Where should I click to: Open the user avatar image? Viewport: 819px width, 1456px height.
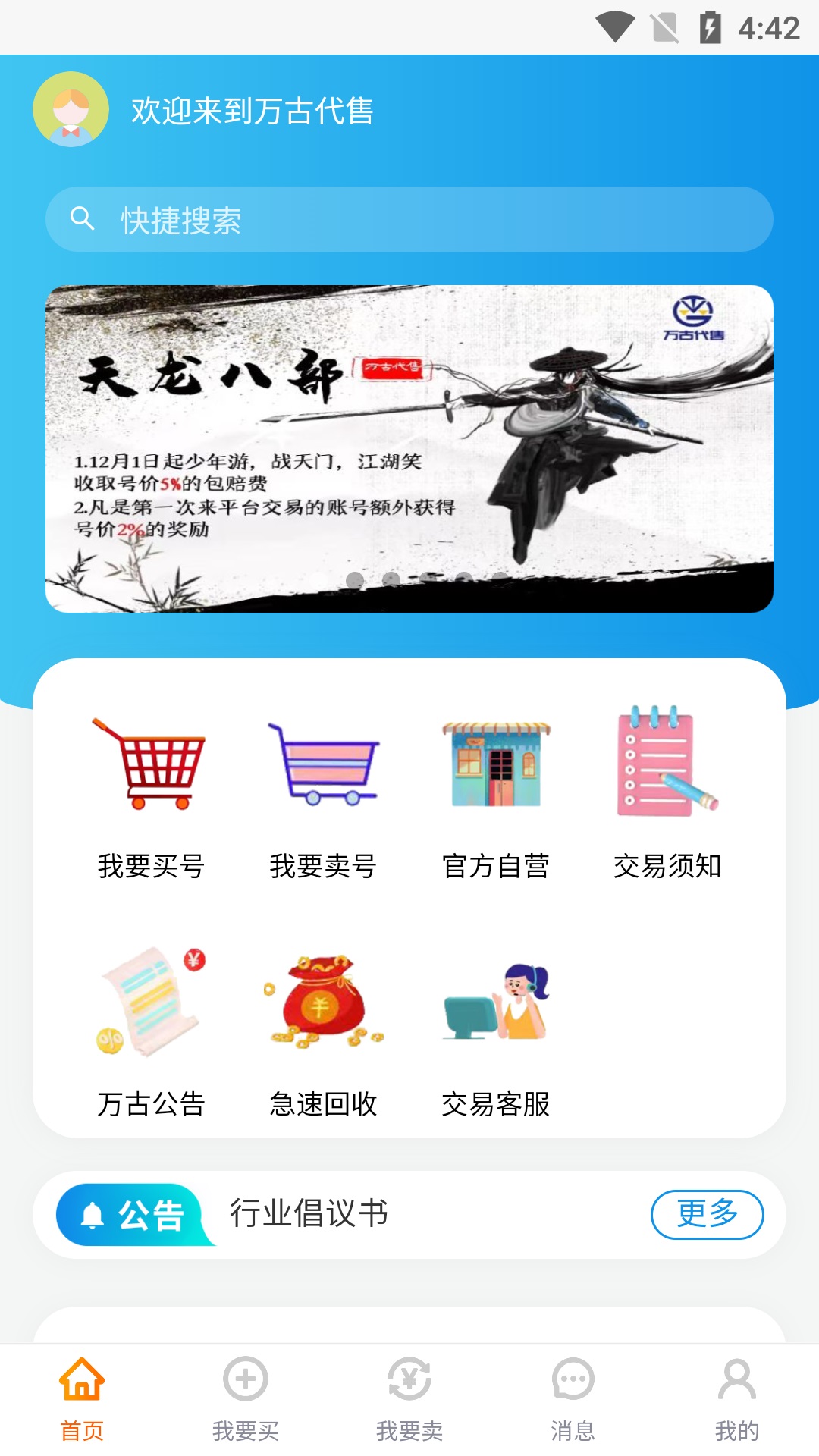click(71, 108)
